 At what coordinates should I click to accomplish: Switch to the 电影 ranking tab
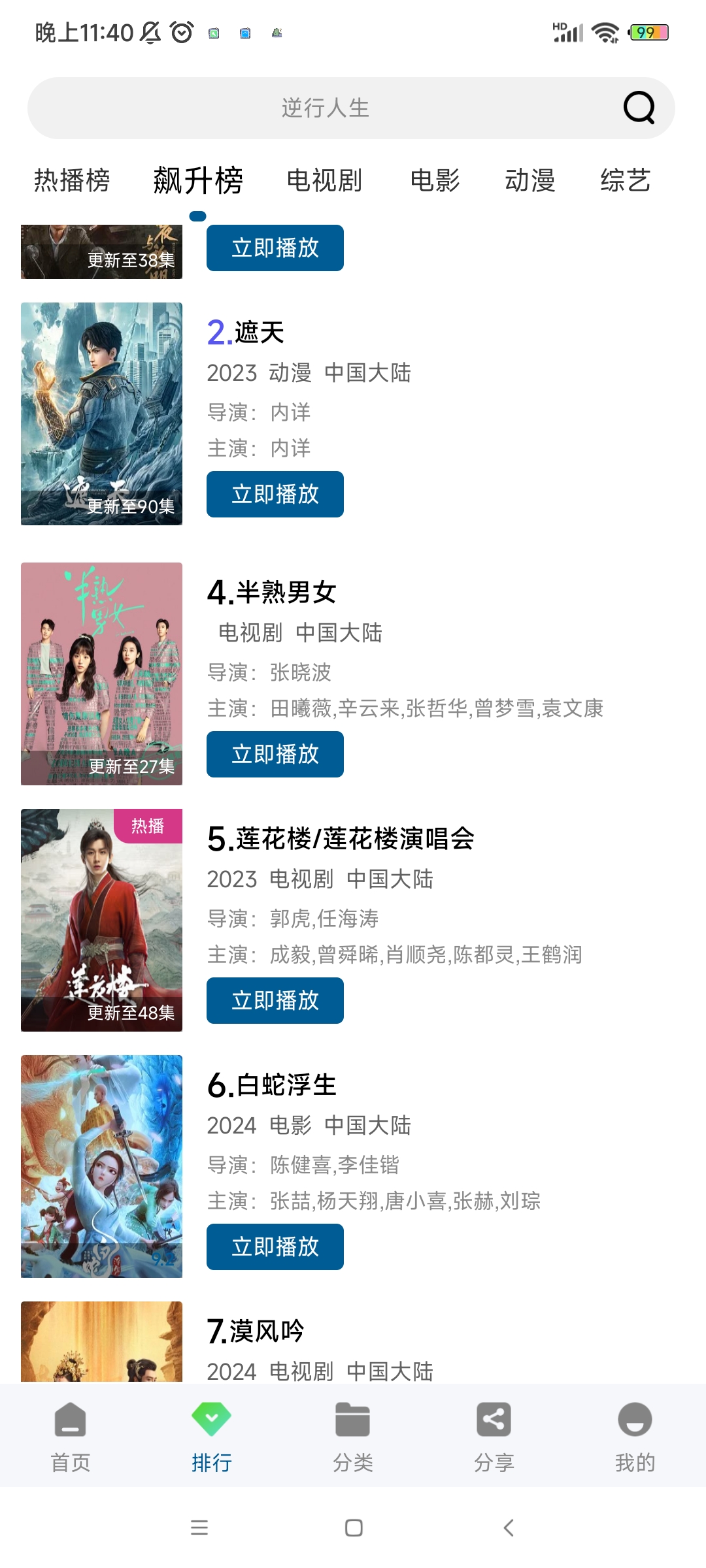coord(435,180)
